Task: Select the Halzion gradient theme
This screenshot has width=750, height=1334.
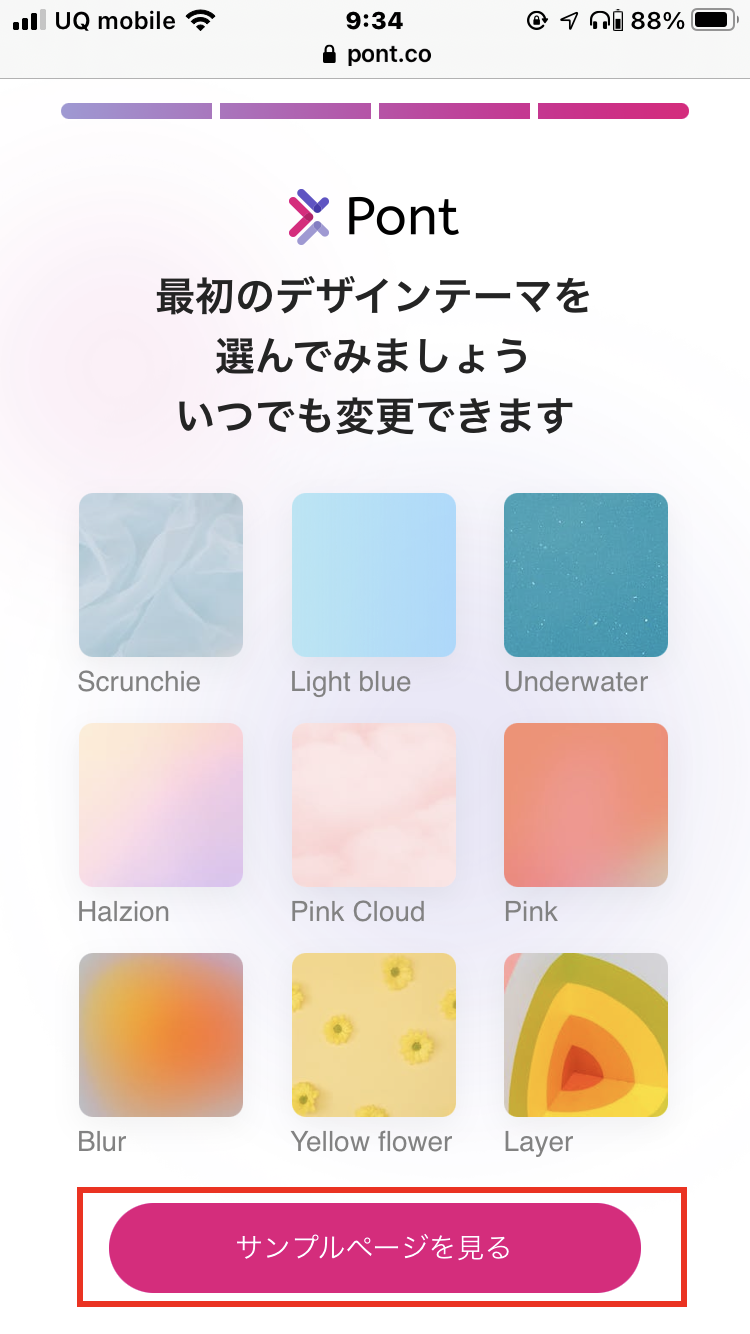Action: (x=161, y=805)
